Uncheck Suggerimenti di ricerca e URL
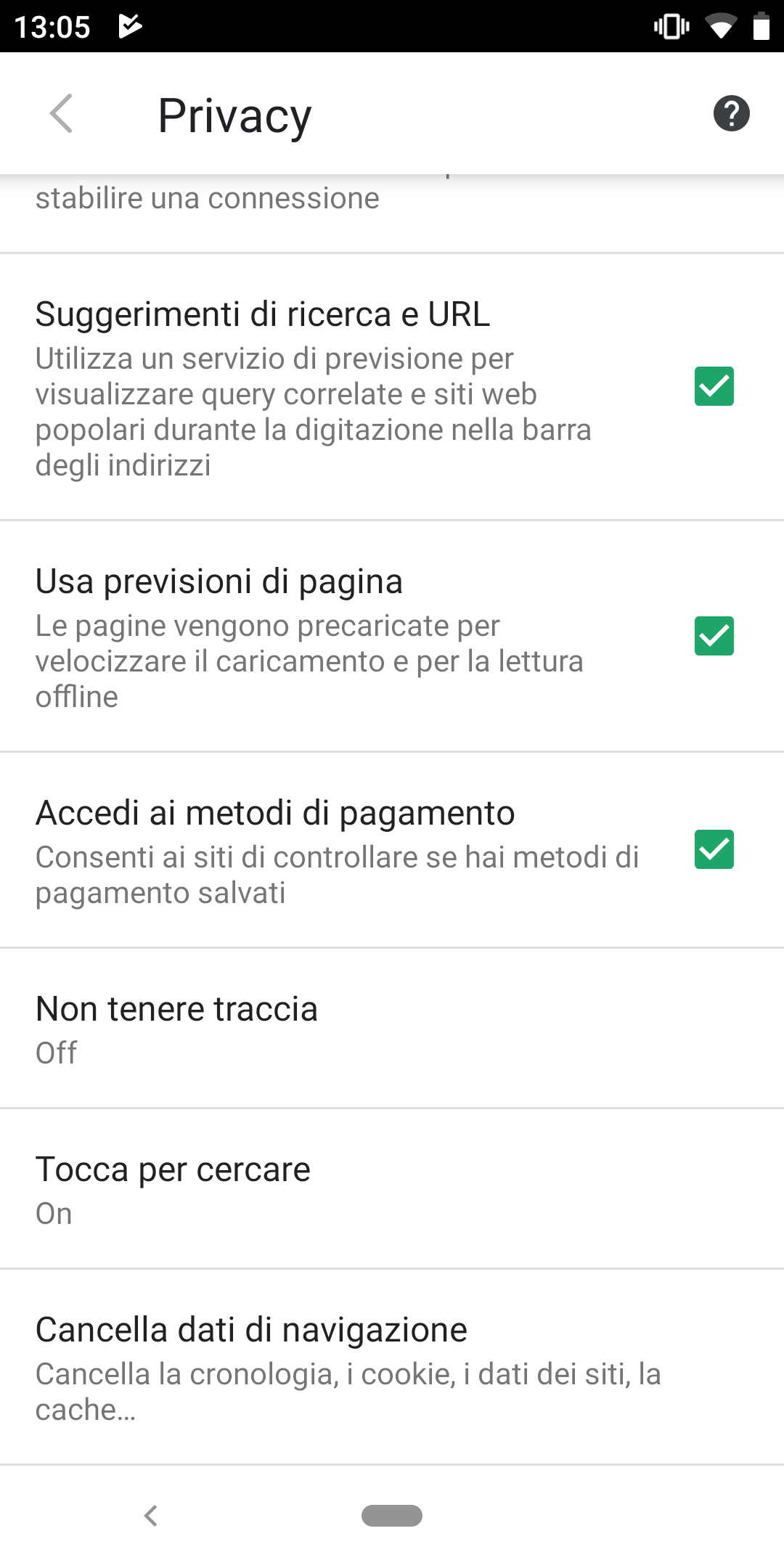This screenshot has height=1568, width=784. pos(714,386)
